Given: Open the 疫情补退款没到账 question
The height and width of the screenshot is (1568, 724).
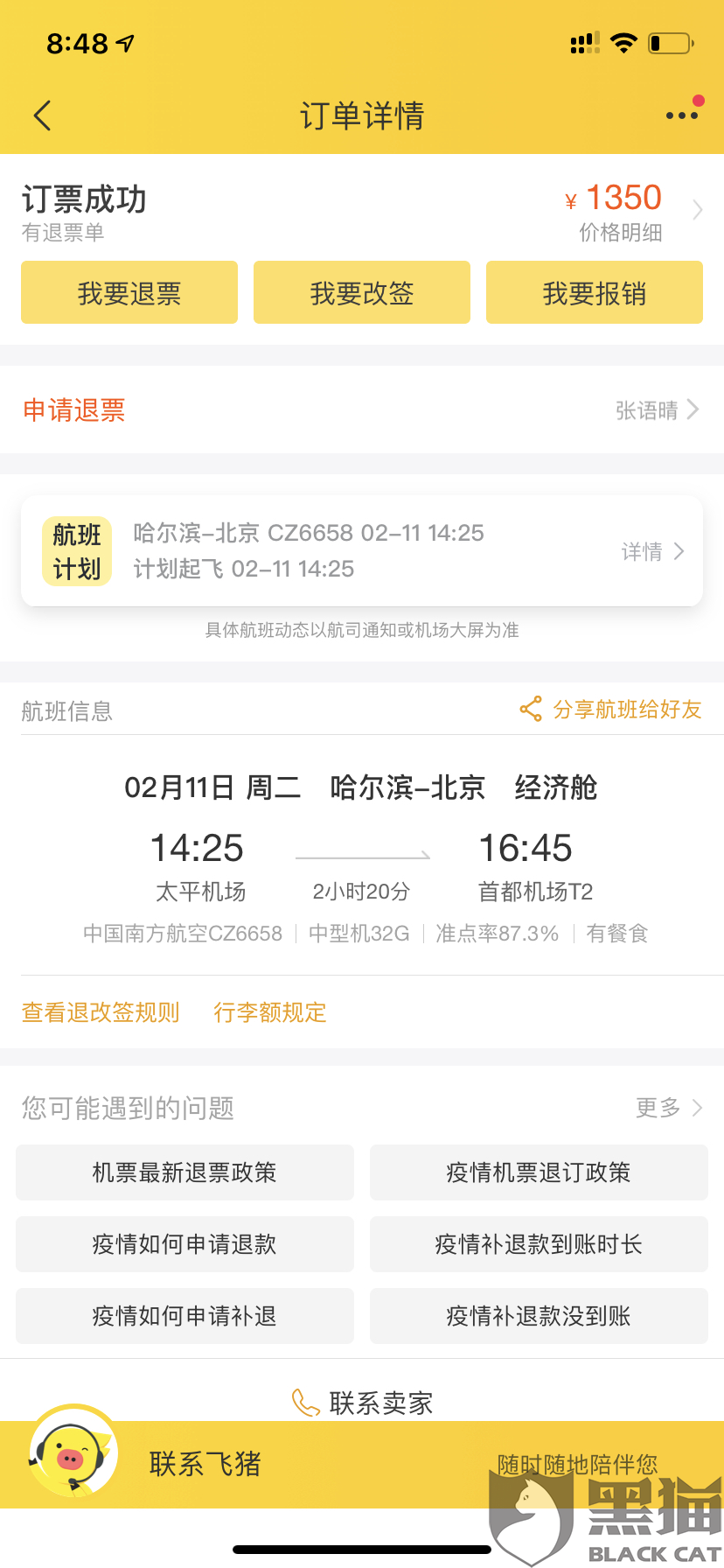Looking at the screenshot, I should coord(539,1316).
